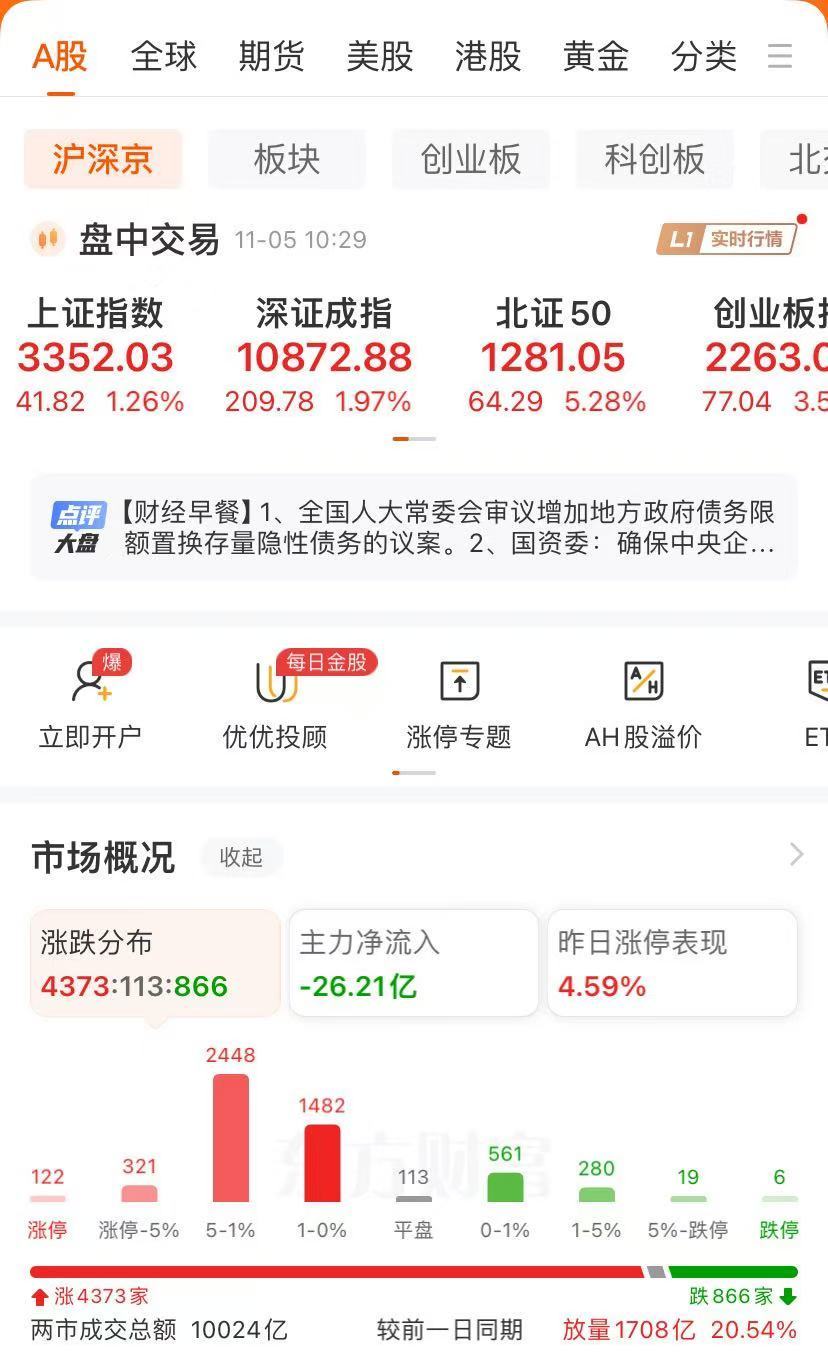Tap the L1 实时行情 badge

(727, 239)
